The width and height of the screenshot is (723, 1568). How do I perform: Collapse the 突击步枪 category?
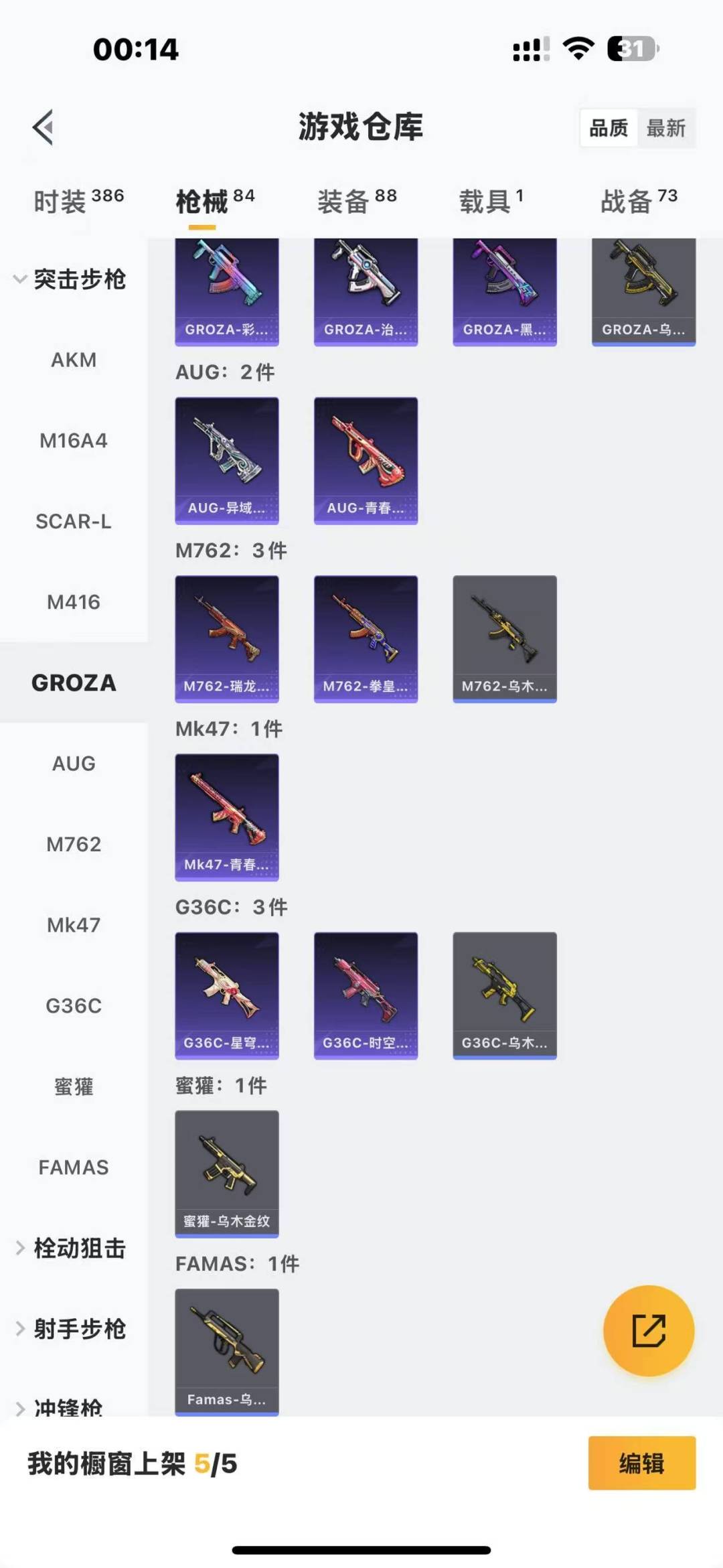coord(70,279)
